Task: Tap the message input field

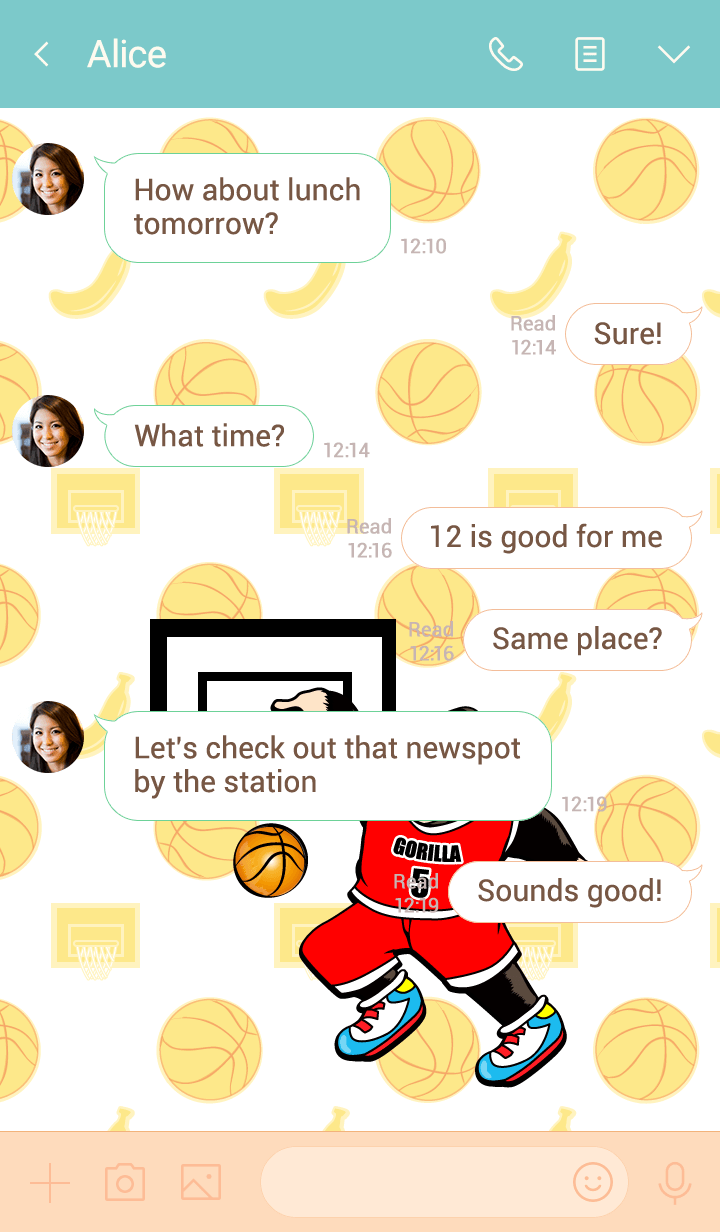Action: click(x=415, y=1182)
